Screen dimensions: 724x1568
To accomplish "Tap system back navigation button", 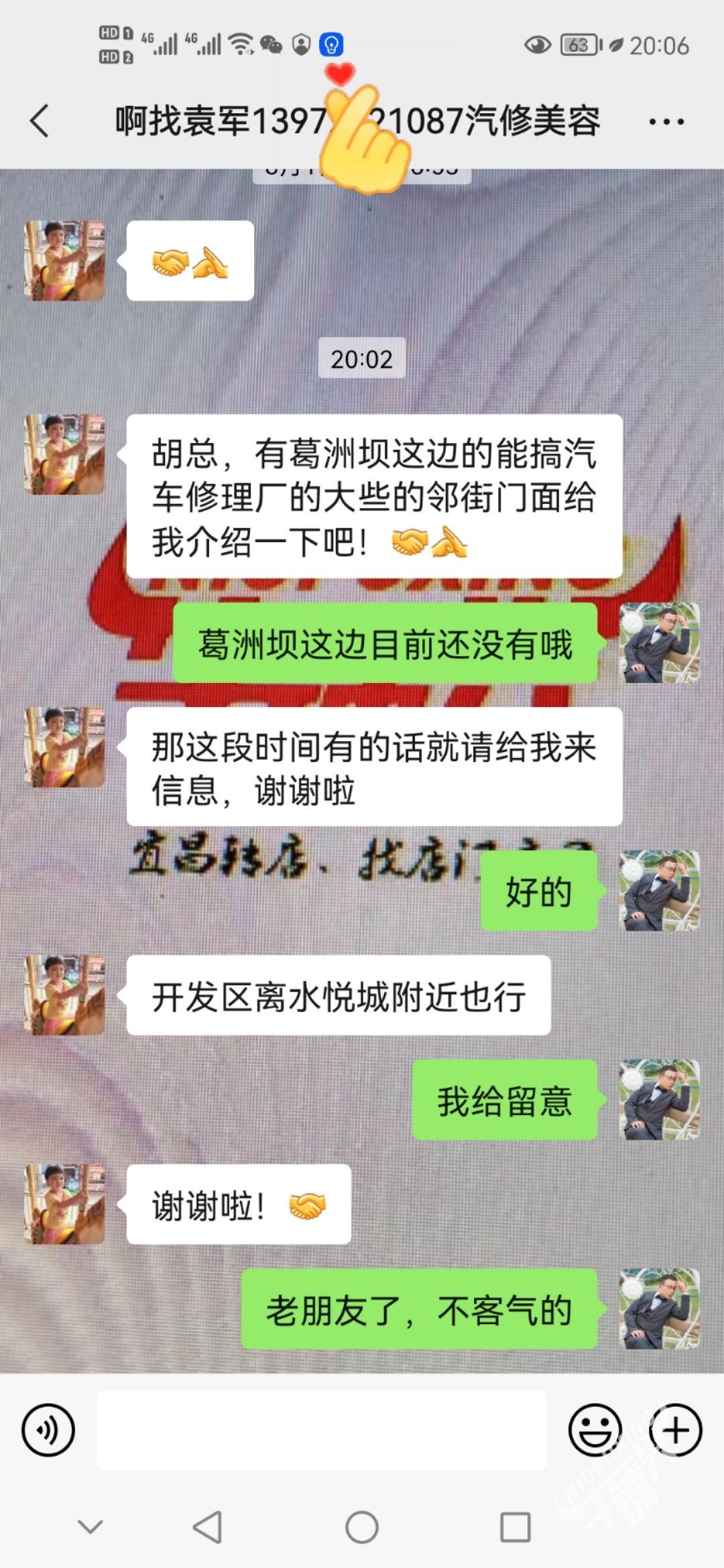I will (207, 1527).
